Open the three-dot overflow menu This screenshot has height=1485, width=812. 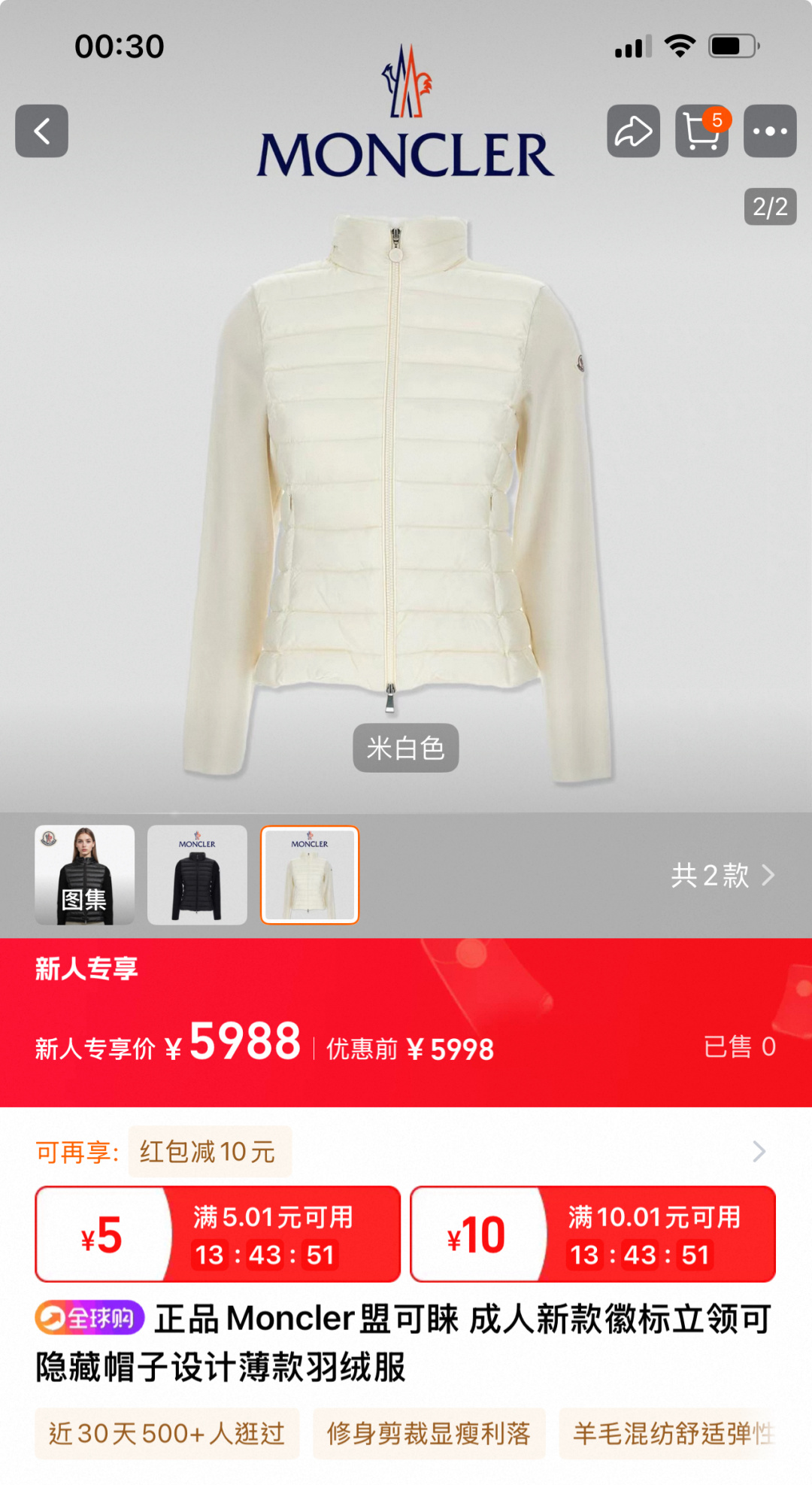click(769, 131)
